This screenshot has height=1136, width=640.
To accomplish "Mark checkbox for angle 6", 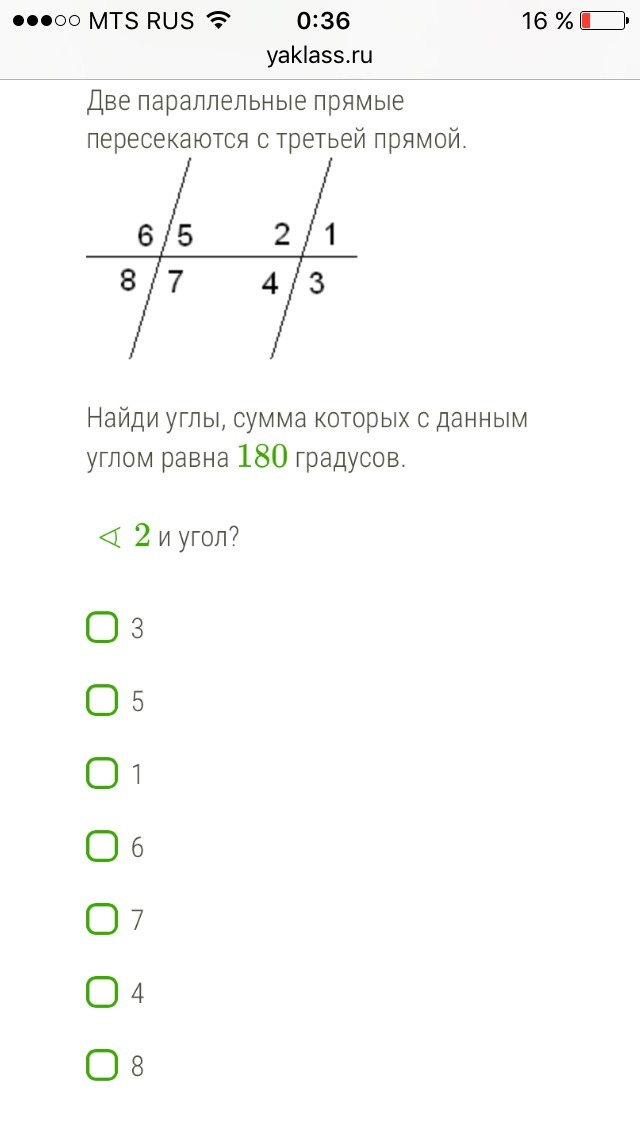I will (101, 845).
